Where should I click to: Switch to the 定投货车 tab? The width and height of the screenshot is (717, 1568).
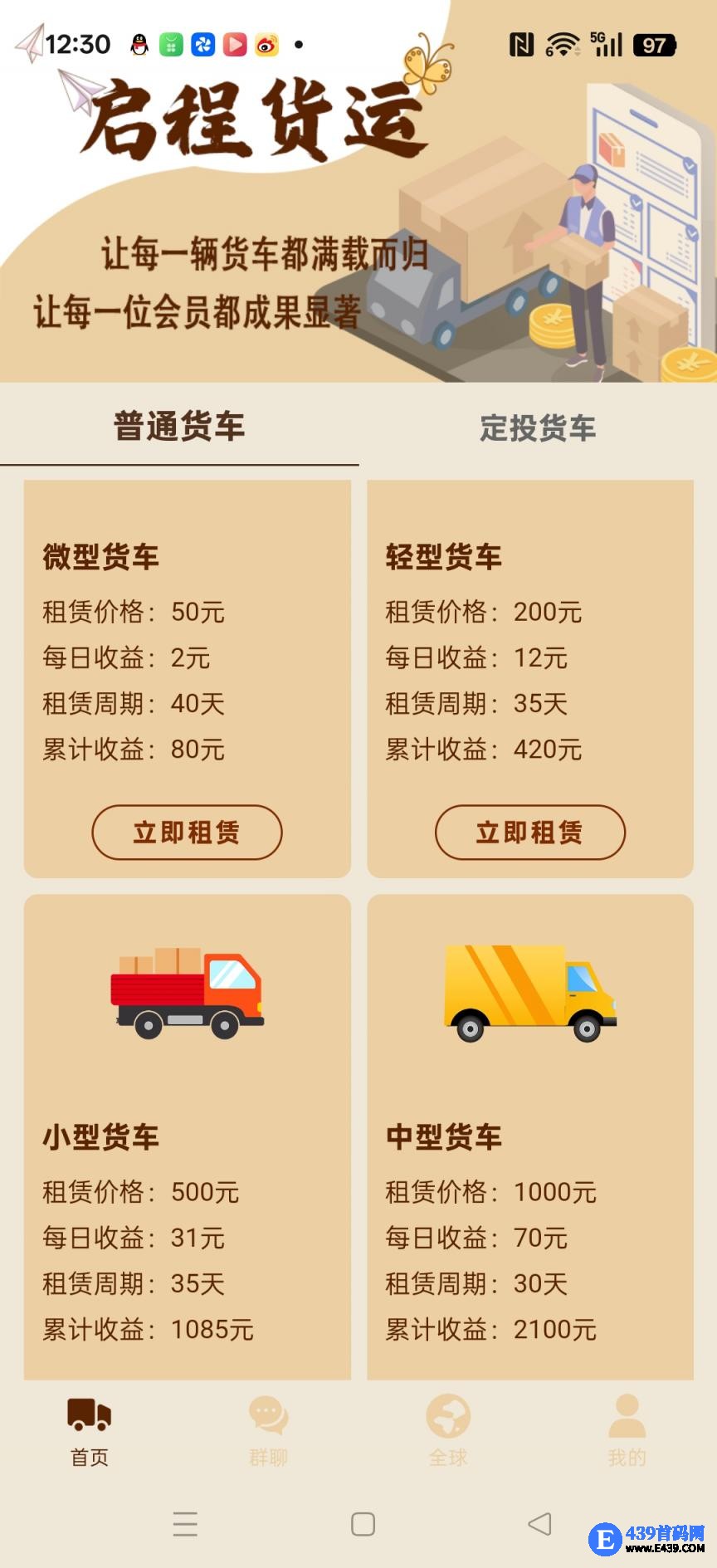point(538,428)
